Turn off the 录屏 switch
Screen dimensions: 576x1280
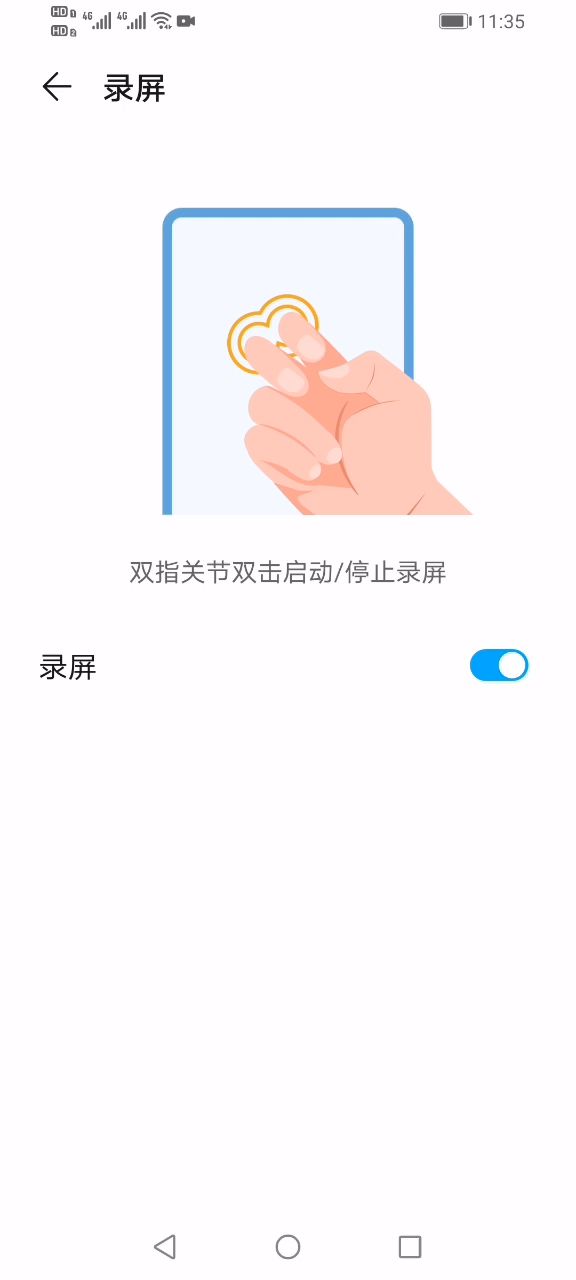499,666
